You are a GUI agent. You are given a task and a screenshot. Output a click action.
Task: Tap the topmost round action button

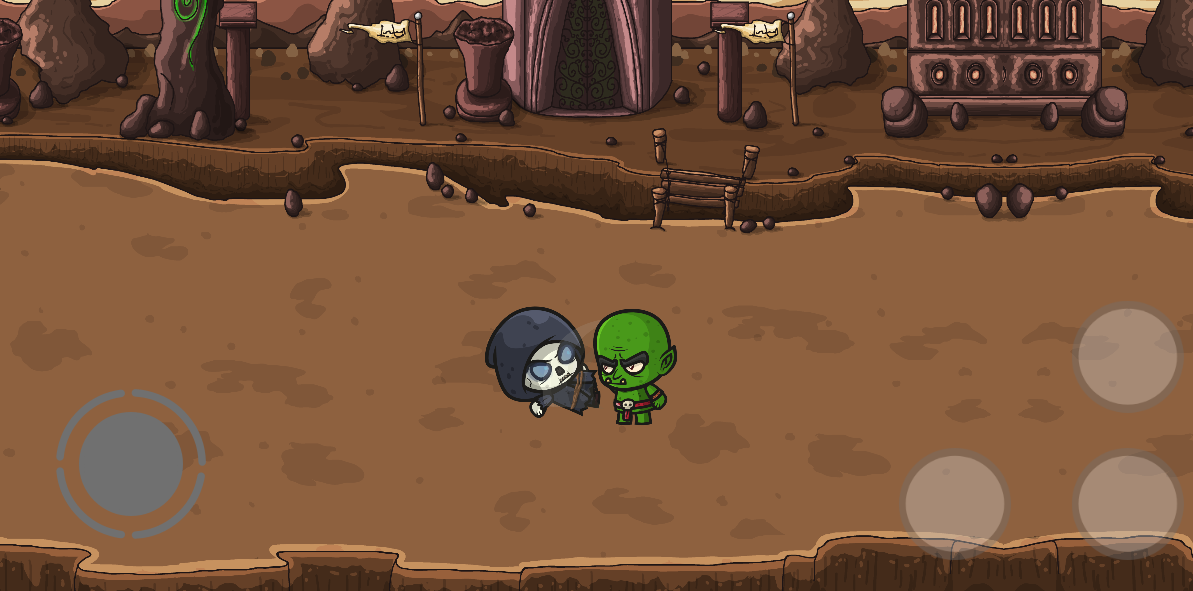[x=1128, y=356]
